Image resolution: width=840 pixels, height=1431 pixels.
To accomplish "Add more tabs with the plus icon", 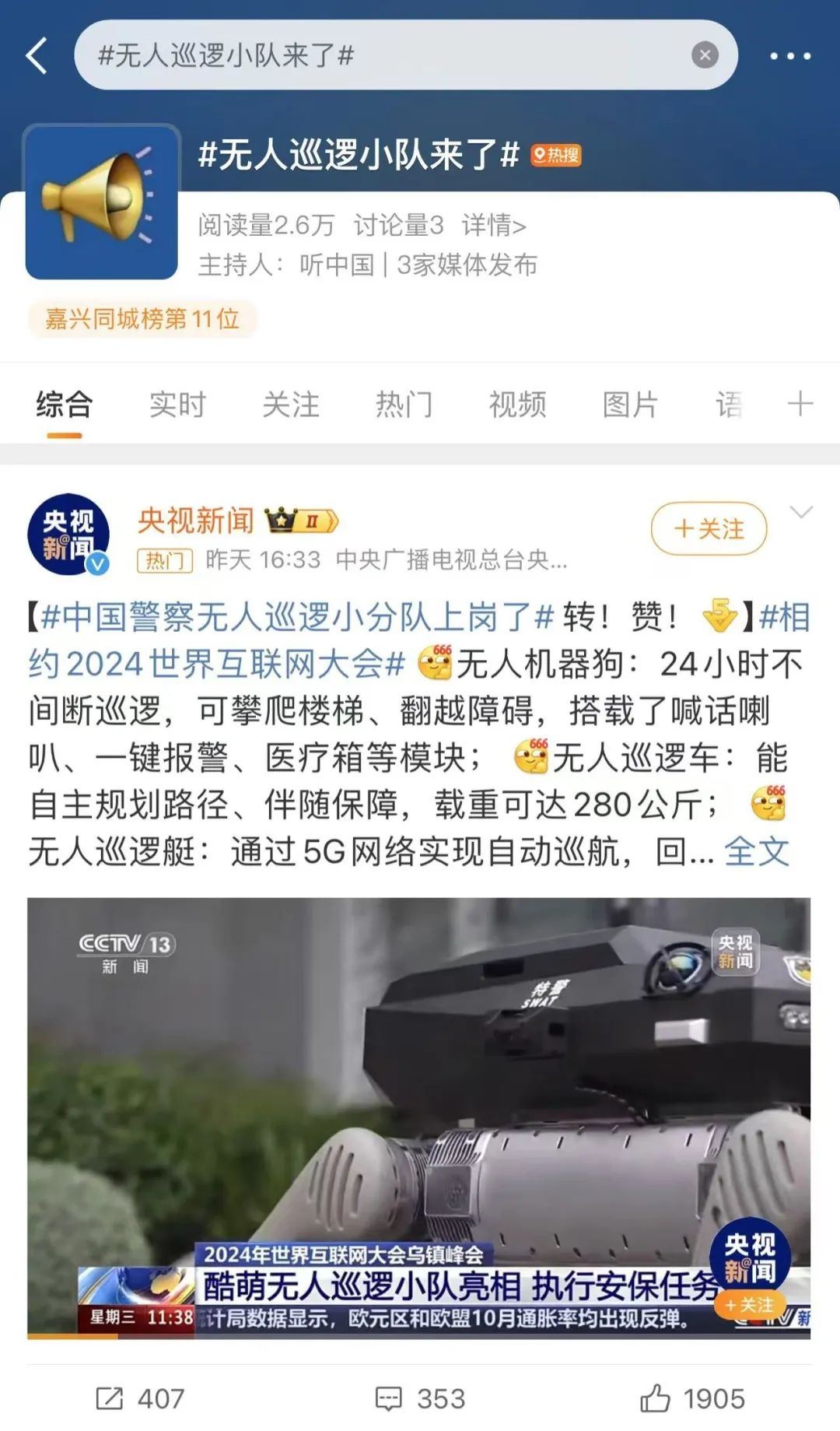I will coord(800,404).
